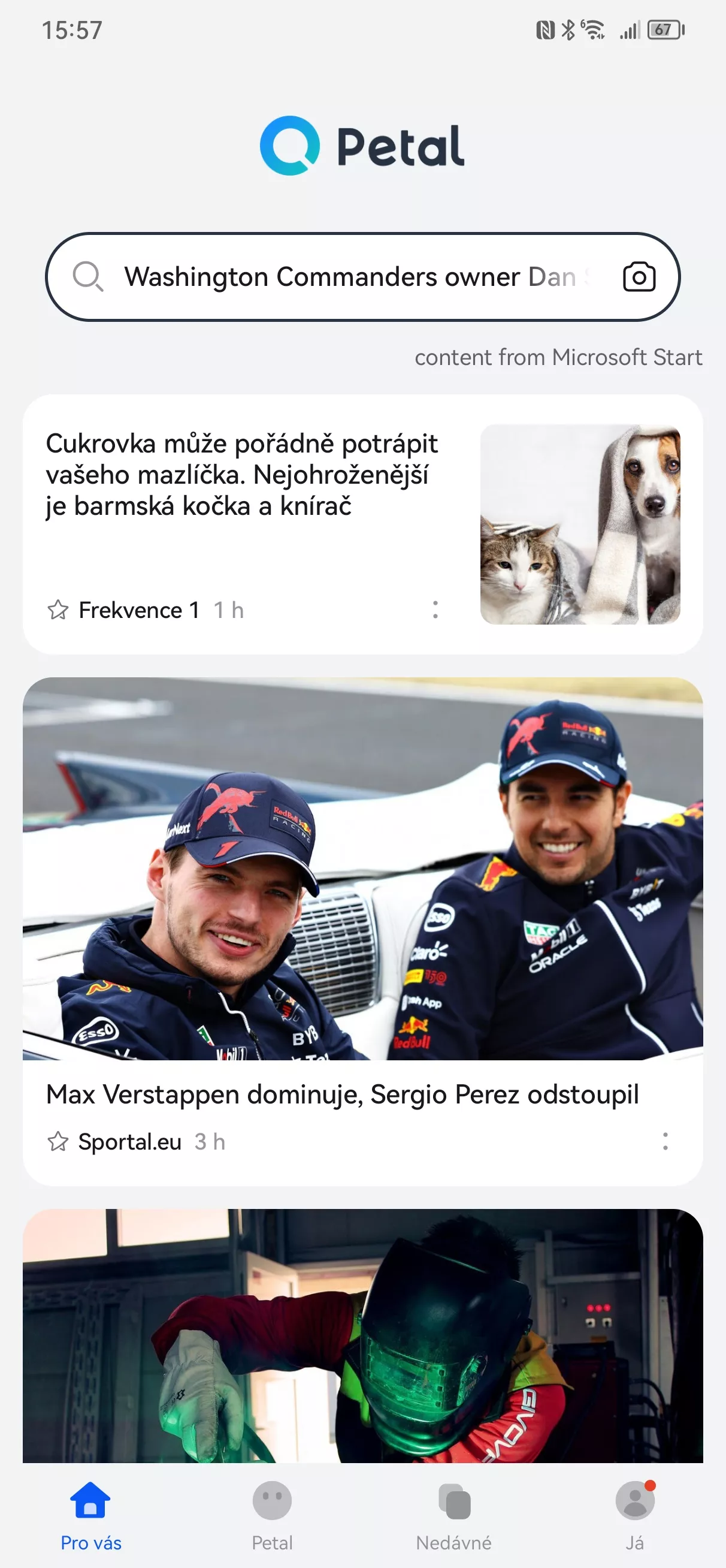Open more options for Verstappen article
This screenshot has height=1568, width=726.
tap(665, 1141)
